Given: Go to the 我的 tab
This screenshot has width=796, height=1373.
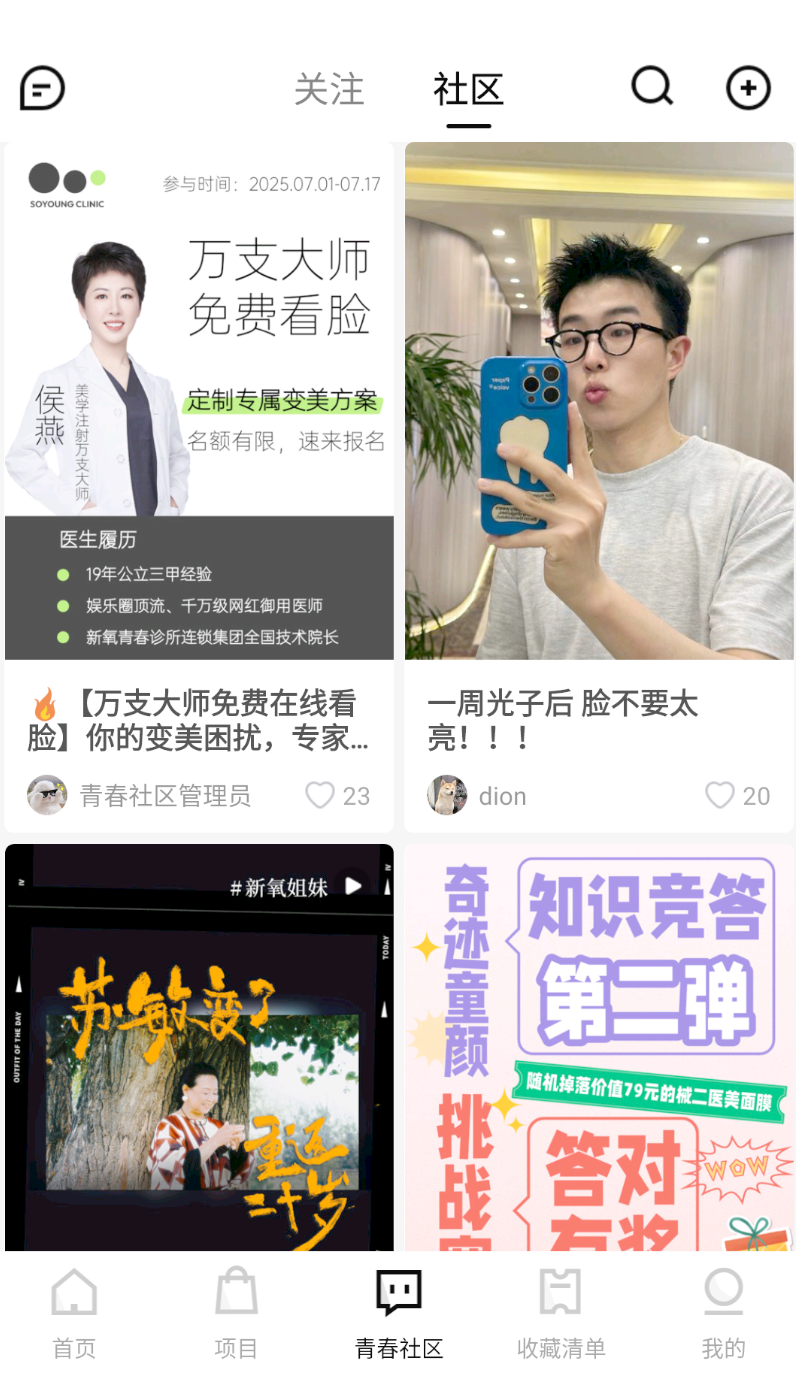Looking at the screenshot, I should 723,1312.
